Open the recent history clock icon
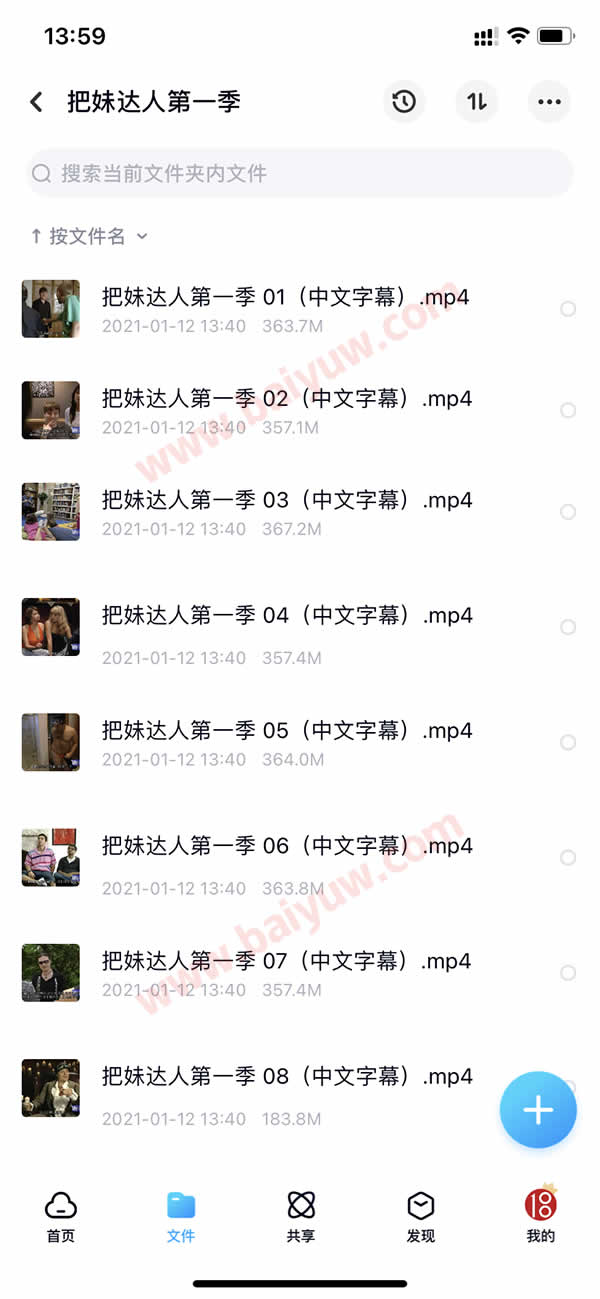The width and height of the screenshot is (600, 1299). pos(404,102)
